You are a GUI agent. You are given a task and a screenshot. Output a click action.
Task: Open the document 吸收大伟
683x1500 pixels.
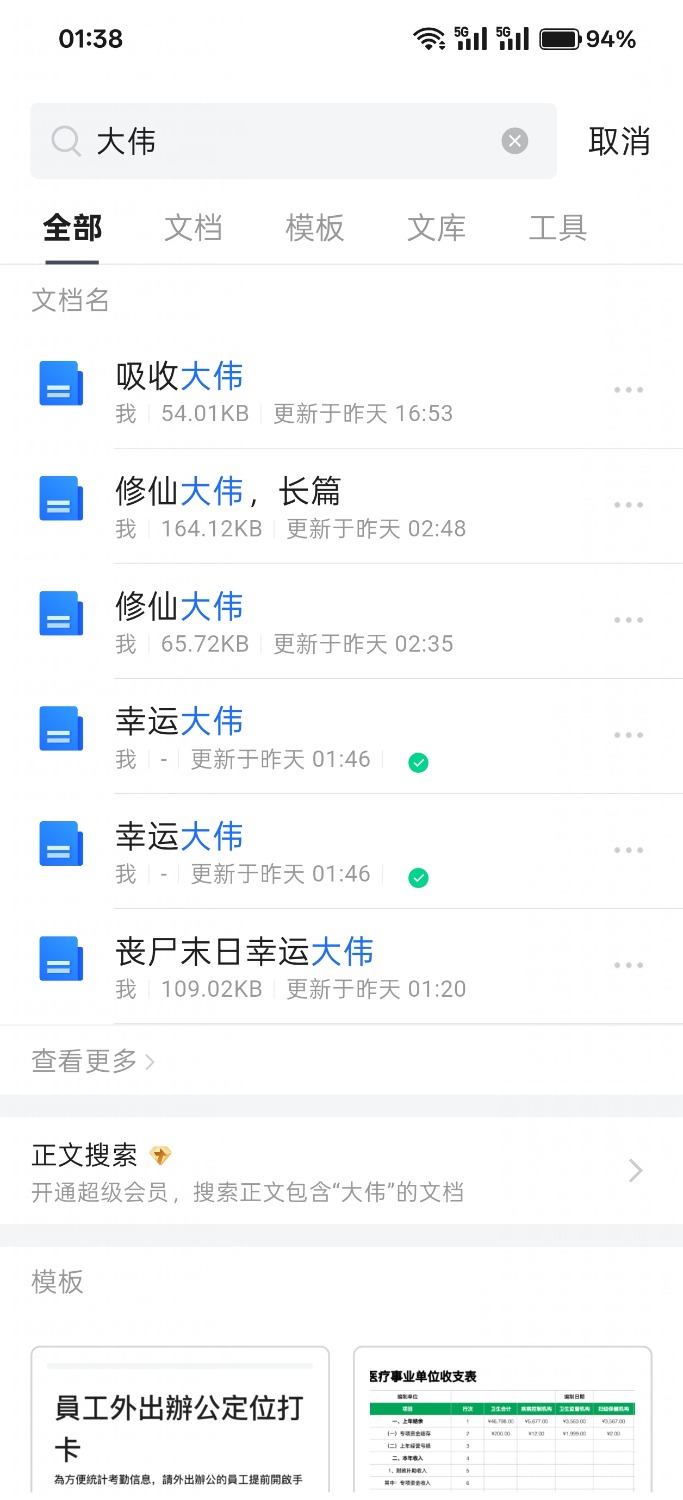coord(341,391)
